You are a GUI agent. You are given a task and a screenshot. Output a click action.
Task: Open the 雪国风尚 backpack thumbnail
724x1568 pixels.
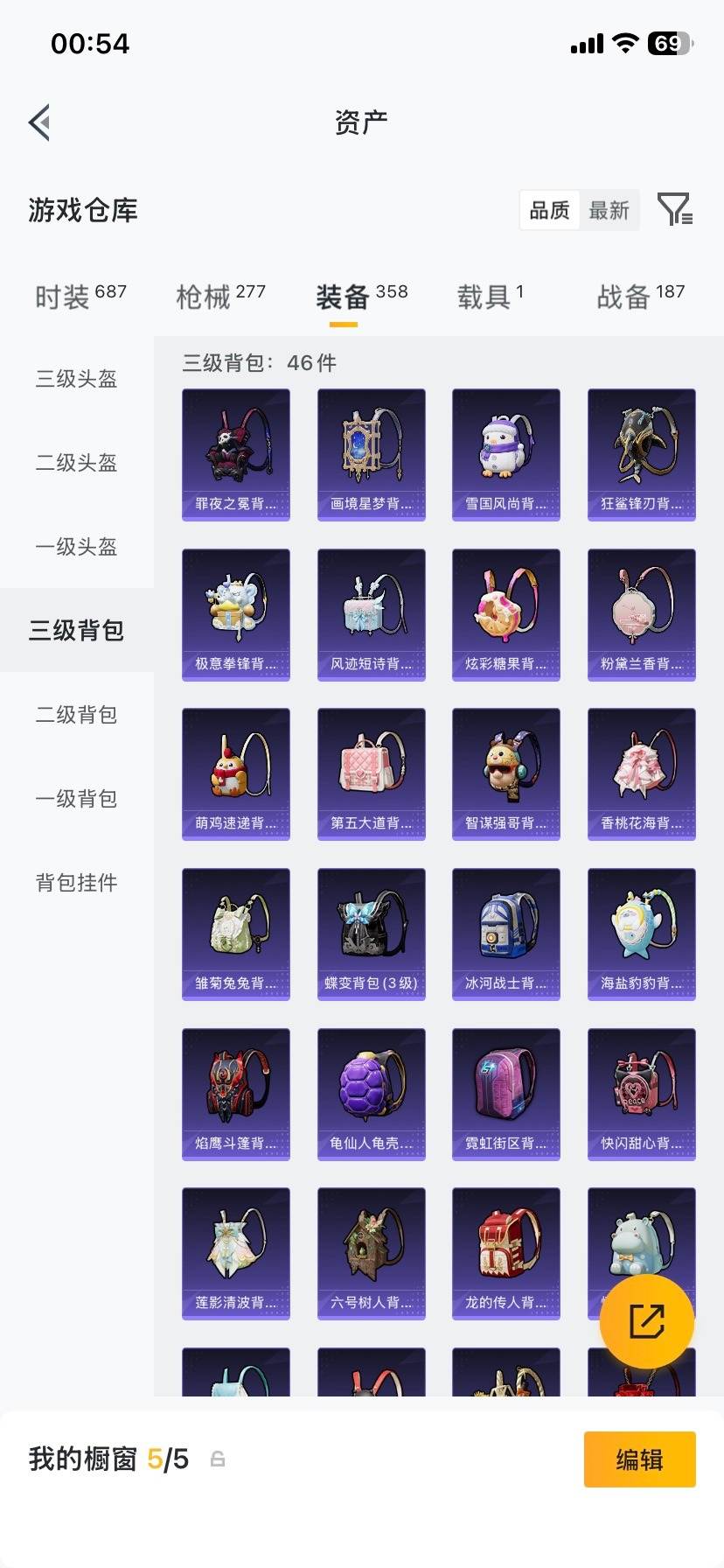tap(506, 453)
